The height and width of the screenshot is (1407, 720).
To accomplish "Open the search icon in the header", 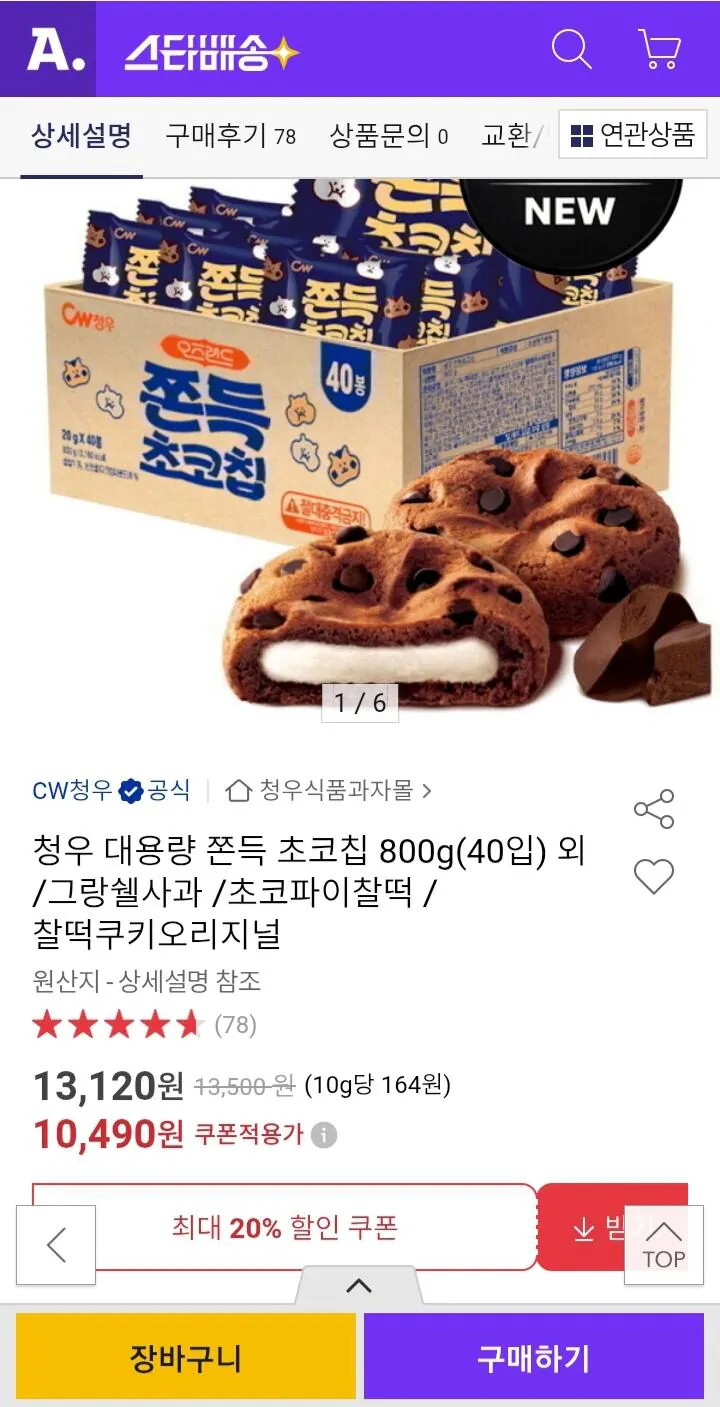I will coord(570,47).
